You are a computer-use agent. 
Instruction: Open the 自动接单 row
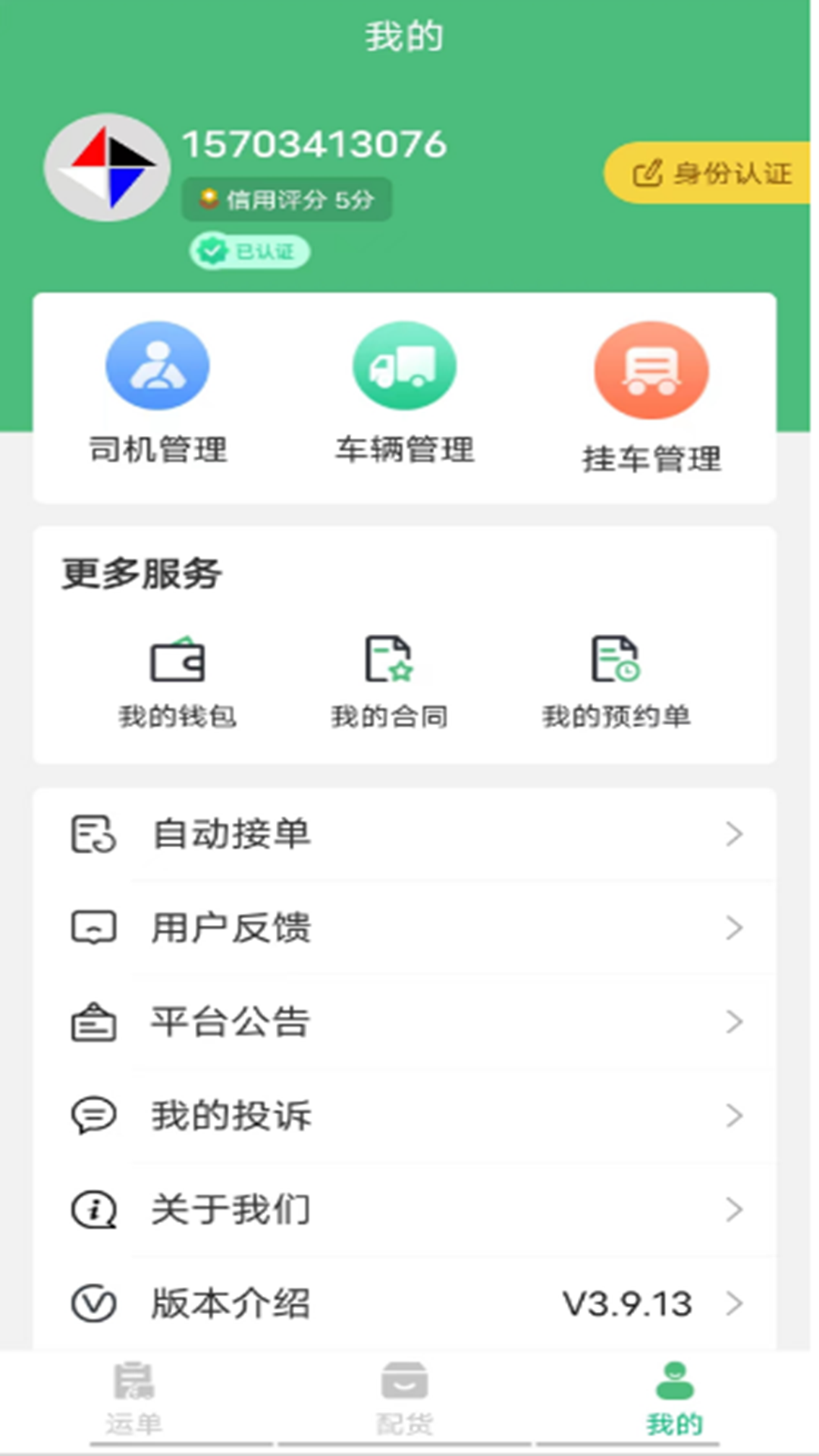click(x=405, y=834)
